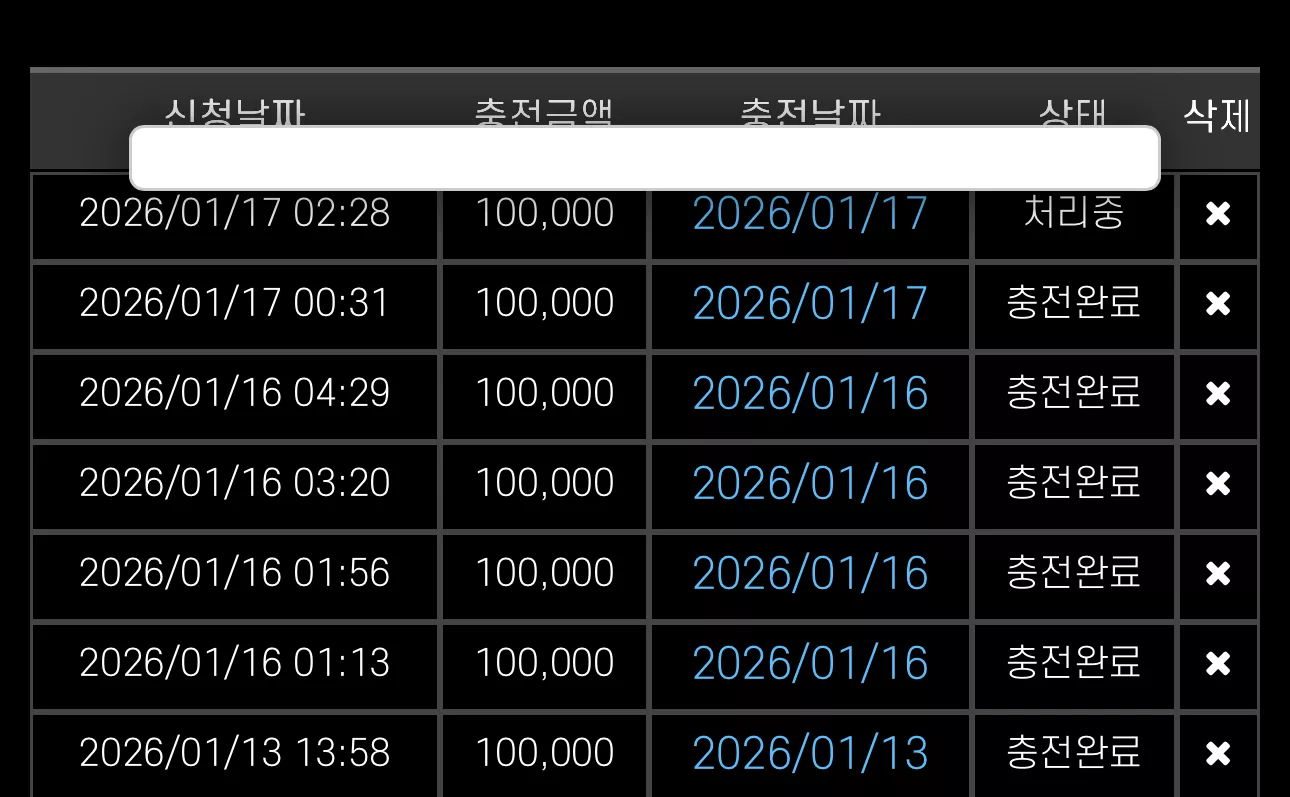This screenshot has height=797, width=1290.
Task: Delete the 2026/01/17 00:31 charge entry
Action: click(1218, 304)
